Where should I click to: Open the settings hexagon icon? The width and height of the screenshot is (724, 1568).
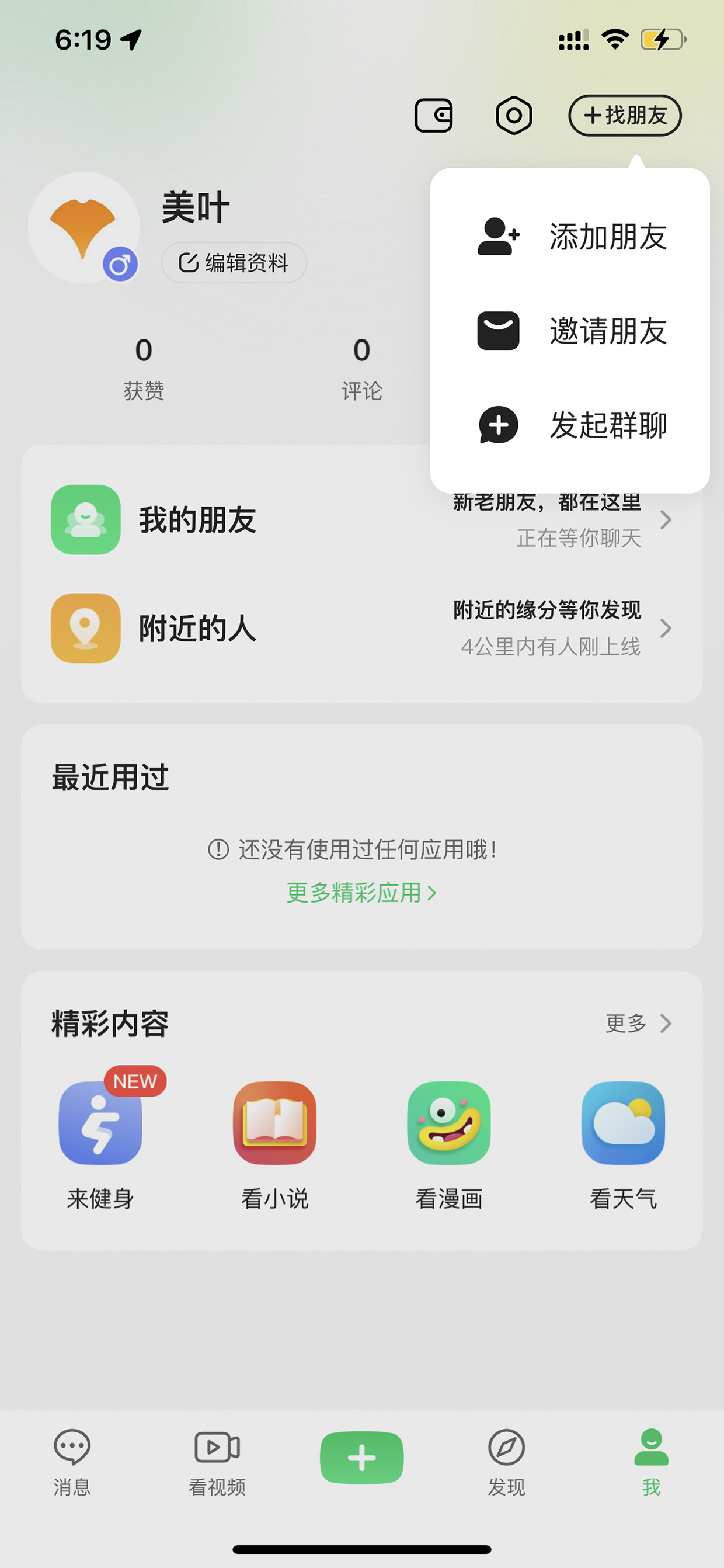pos(514,115)
